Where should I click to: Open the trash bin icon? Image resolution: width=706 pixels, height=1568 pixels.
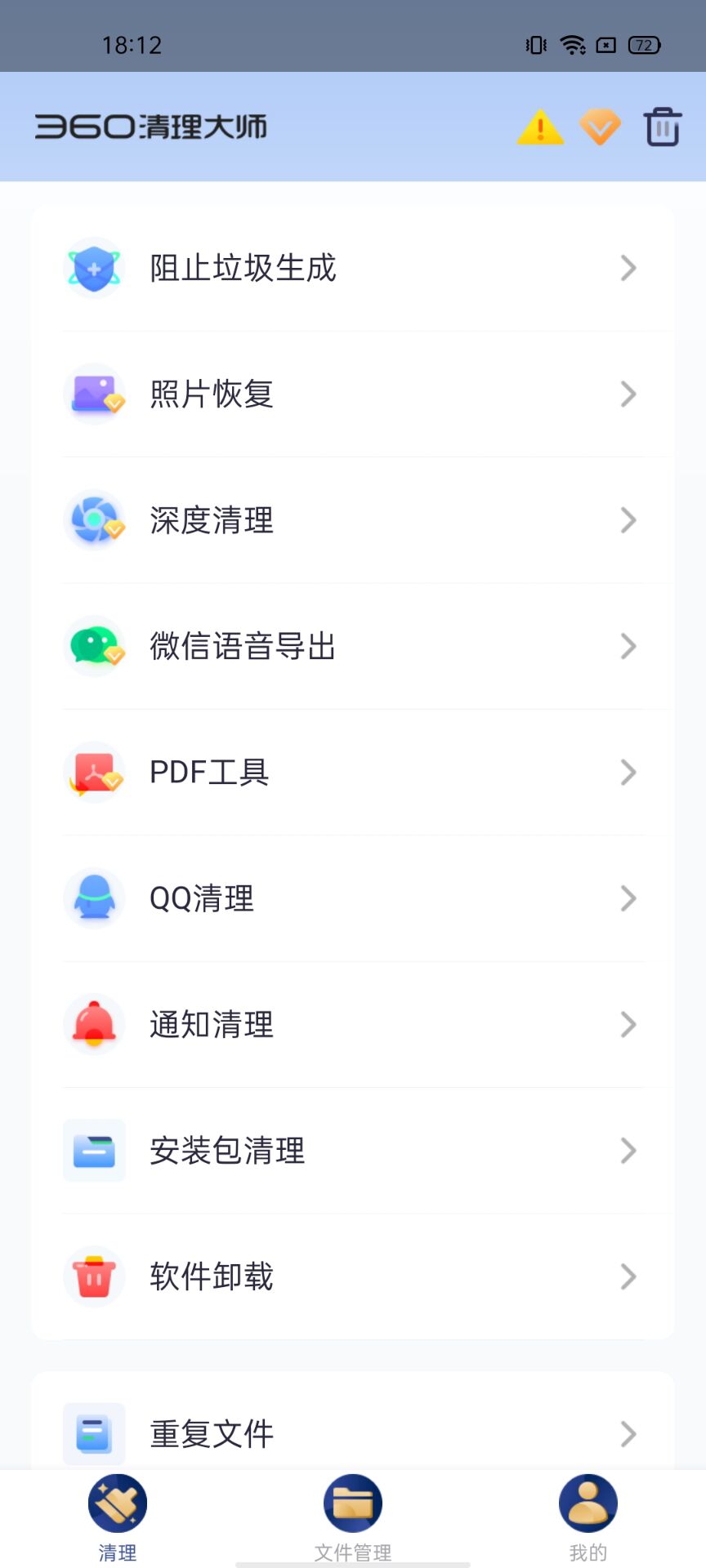tap(663, 127)
